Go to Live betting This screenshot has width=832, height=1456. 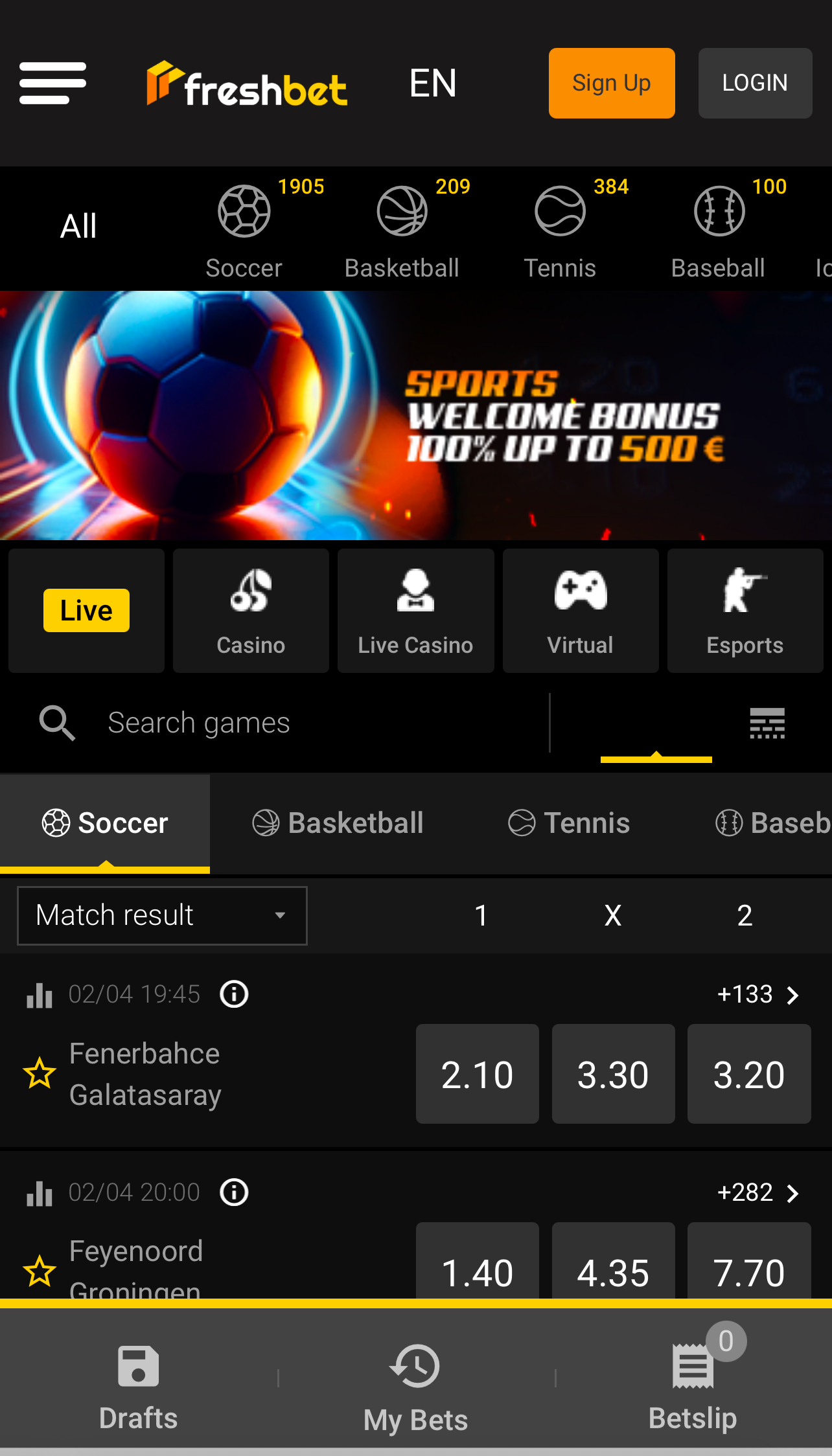pyautogui.click(x=86, y=610)
